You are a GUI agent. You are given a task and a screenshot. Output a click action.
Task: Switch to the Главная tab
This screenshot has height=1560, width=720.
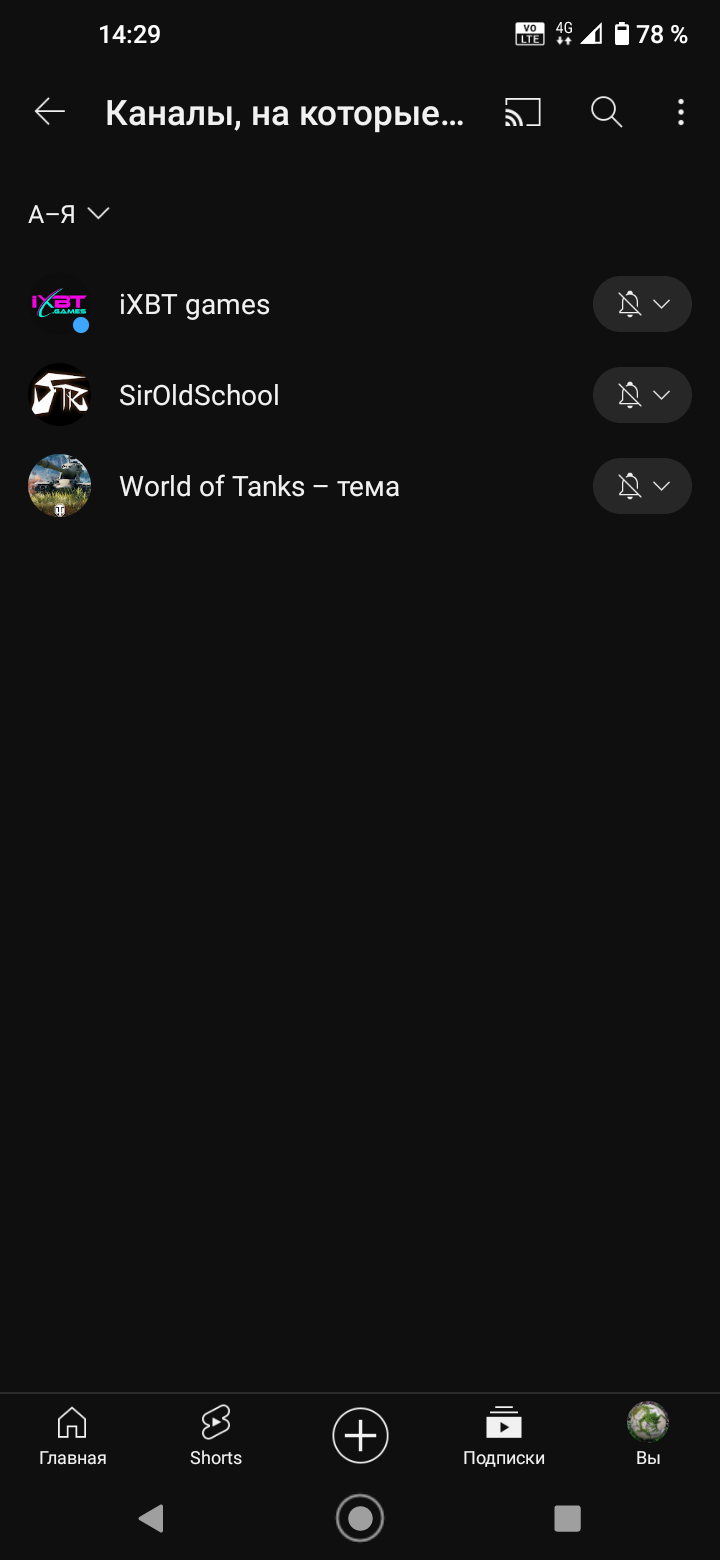72,1435
